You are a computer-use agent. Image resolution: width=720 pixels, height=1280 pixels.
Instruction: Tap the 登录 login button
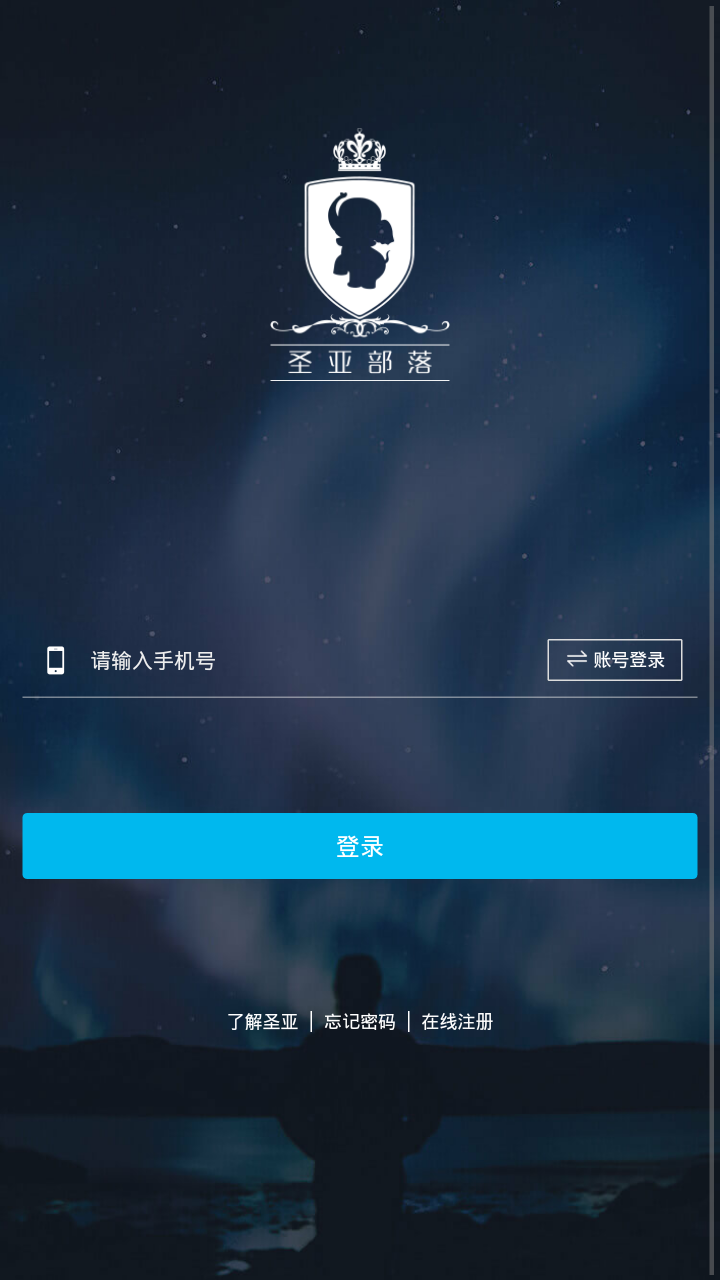pyautogui.click(x=360, y=846)
